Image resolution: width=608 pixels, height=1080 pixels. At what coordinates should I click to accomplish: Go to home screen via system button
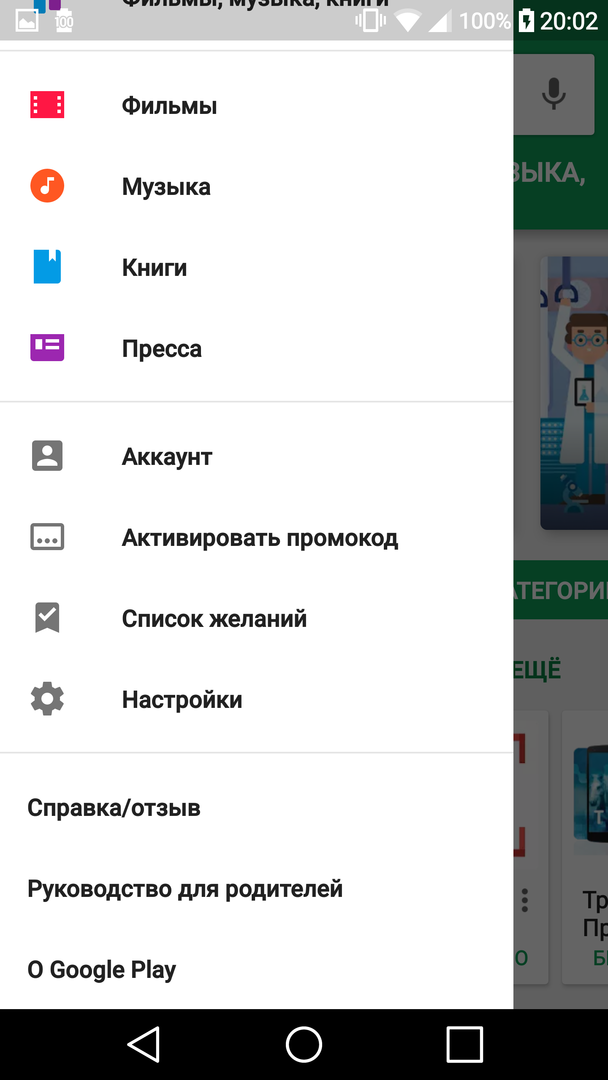click(304, 1045)
